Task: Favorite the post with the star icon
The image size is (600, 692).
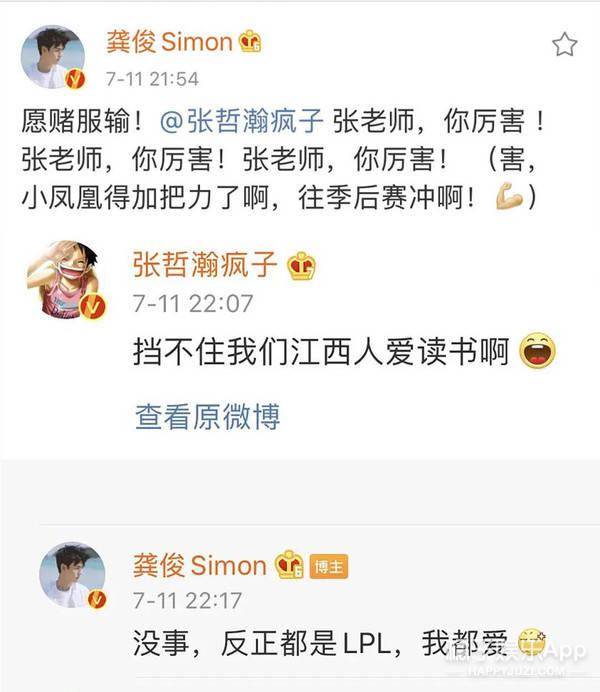Action: pyautogui.click(x=565, y=44)
